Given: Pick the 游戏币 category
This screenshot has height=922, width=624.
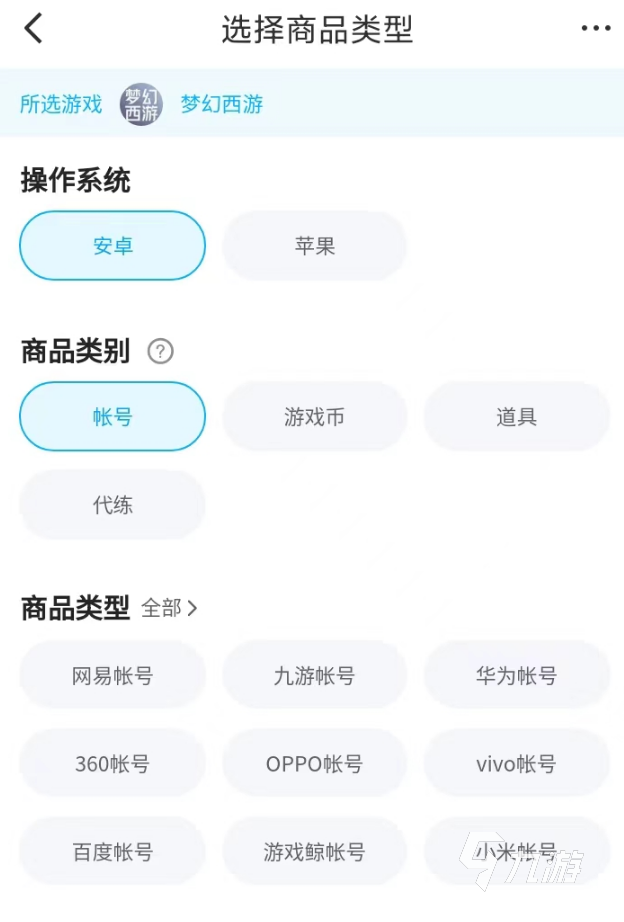Looking at the screenshot, I should pyautogui.click(x=314, y=417).
